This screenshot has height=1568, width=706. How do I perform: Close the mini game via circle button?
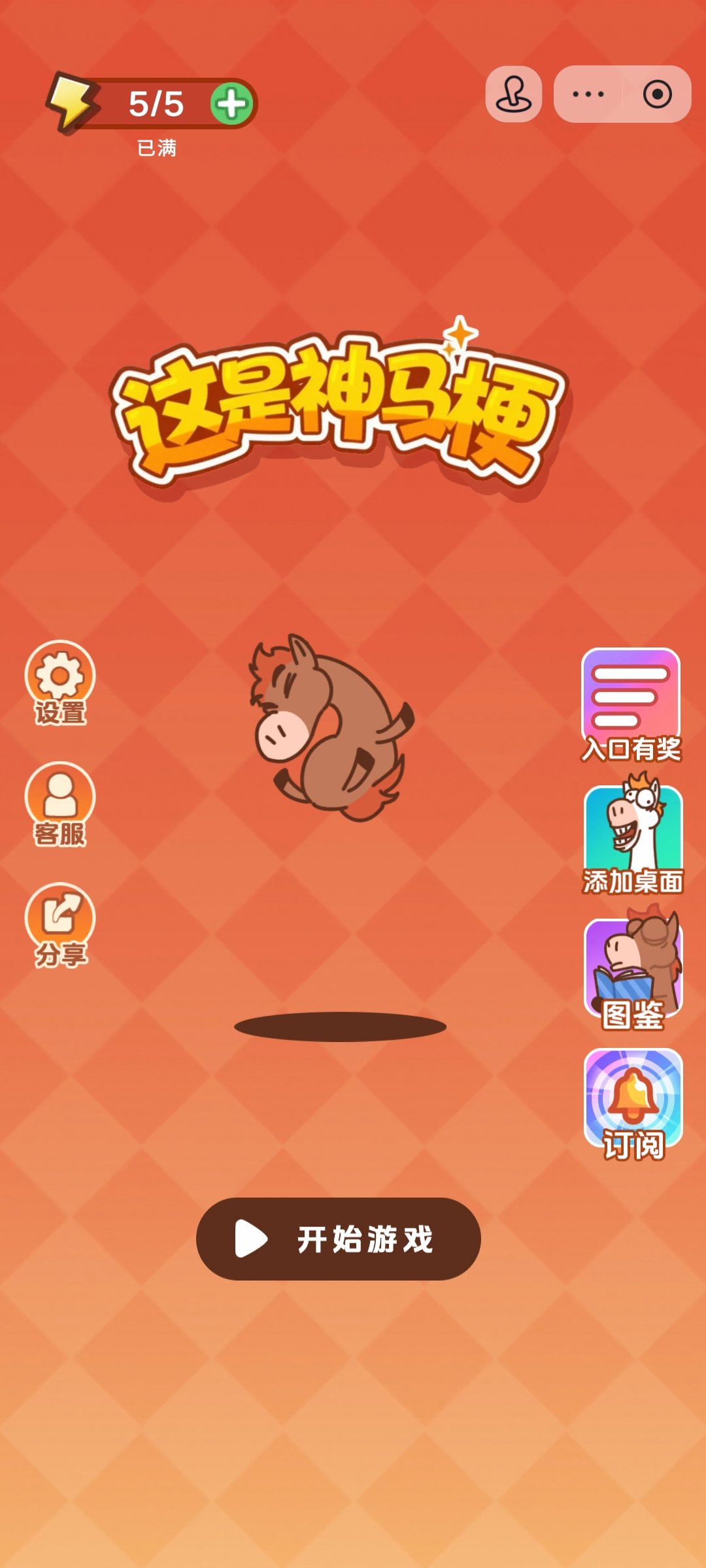tap(657, 94)
